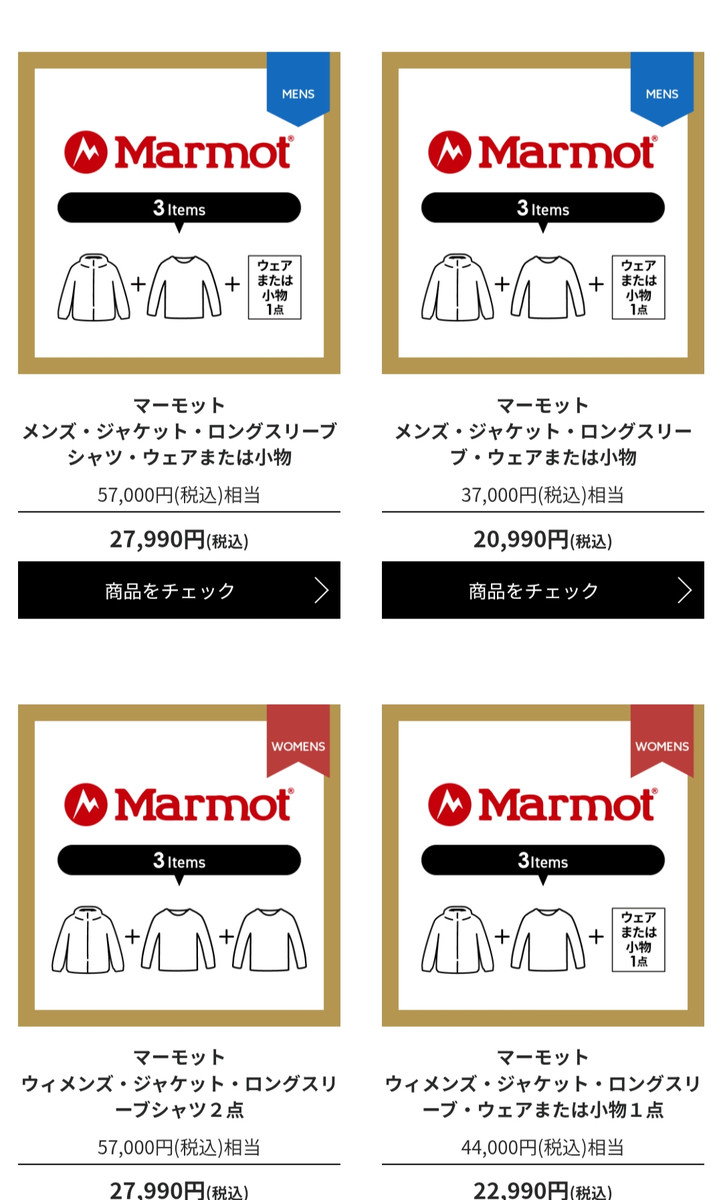Image resolution: width=717 pixels, height=1200 pixels.
Task: Open the womens Marmot tile worth 44,000円
Action: click(542, 865)
